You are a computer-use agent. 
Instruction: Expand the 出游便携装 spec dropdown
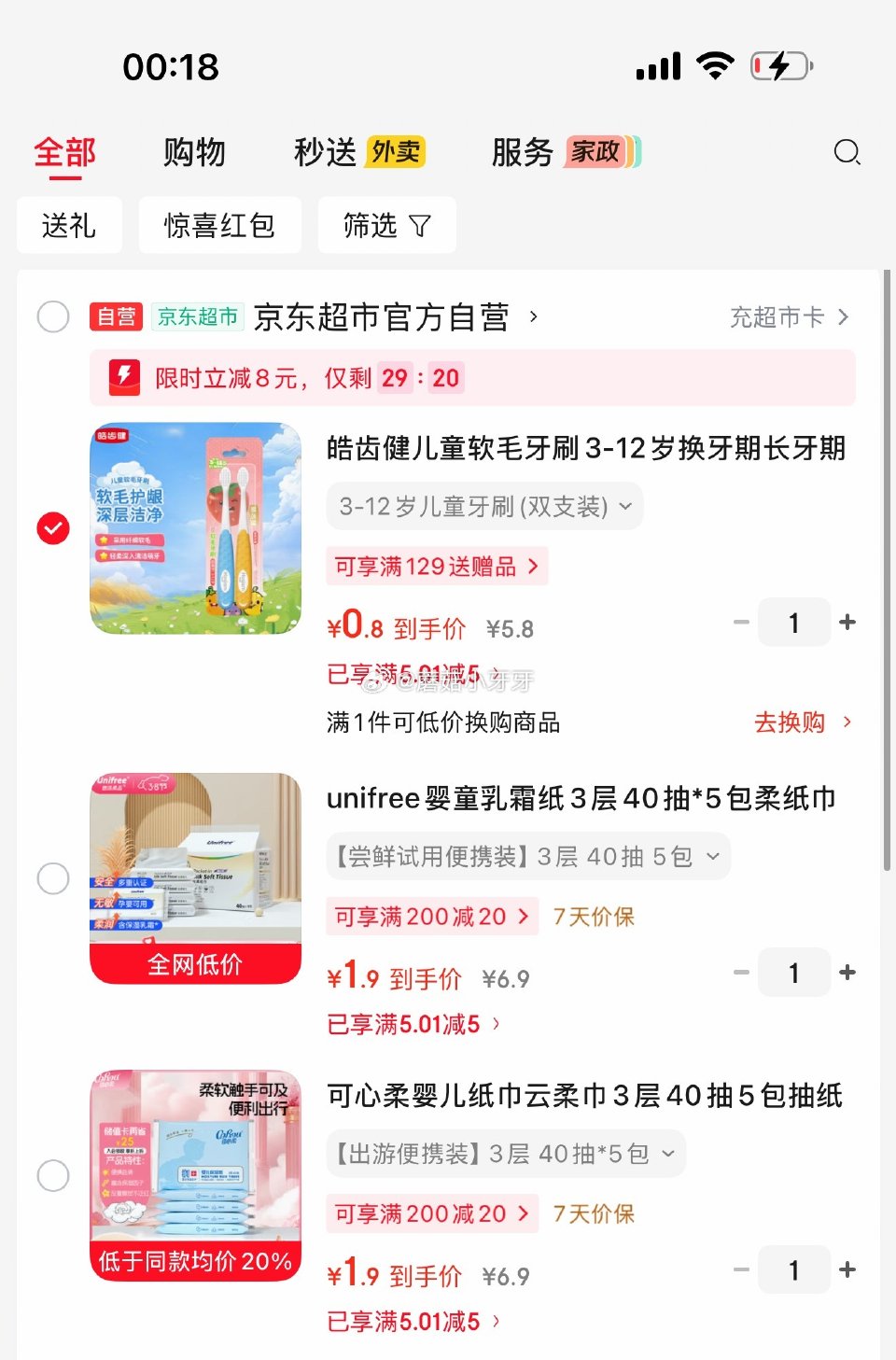[505, 1155]
